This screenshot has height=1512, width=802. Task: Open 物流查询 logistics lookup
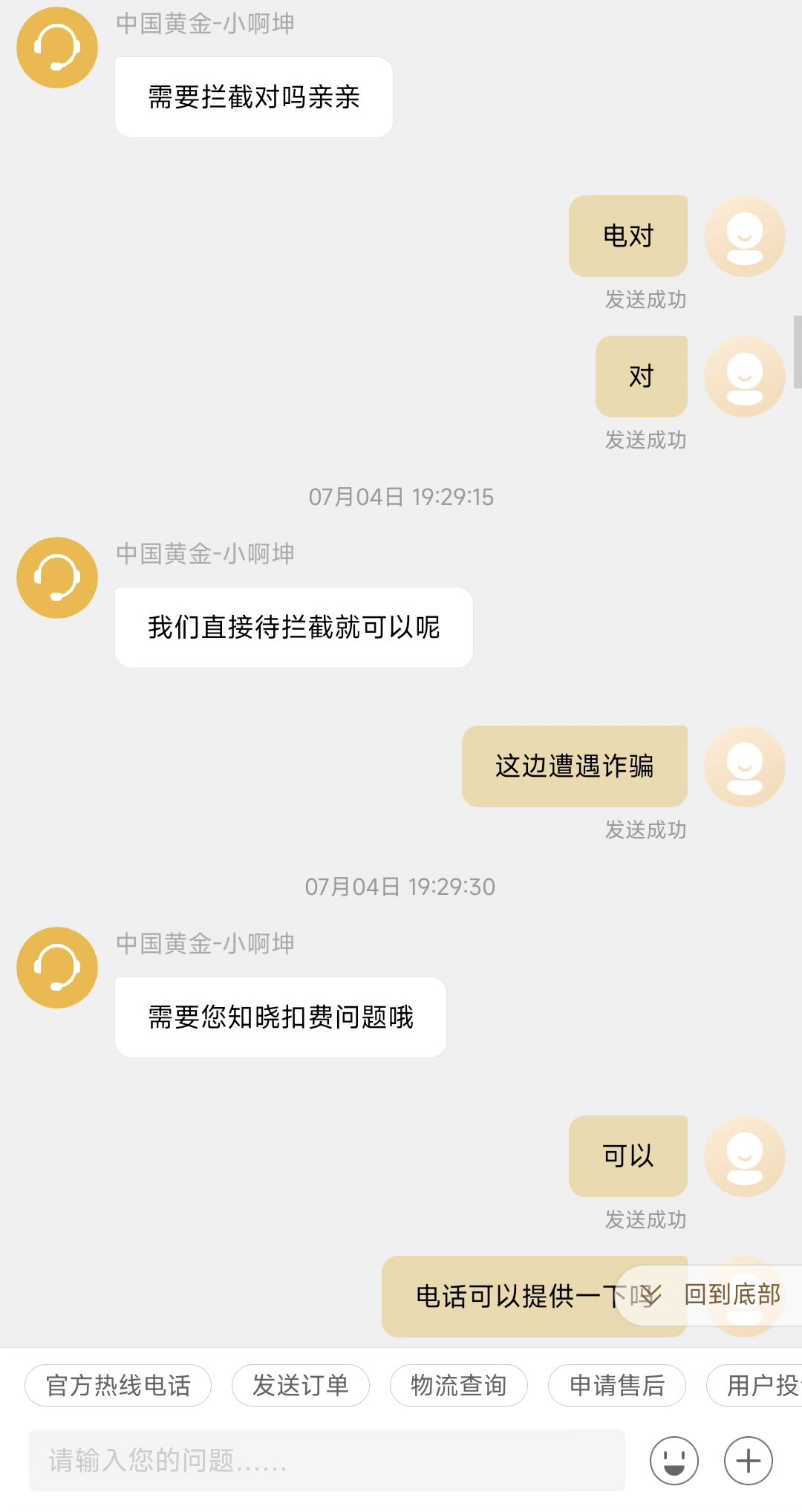point(458,1385)
